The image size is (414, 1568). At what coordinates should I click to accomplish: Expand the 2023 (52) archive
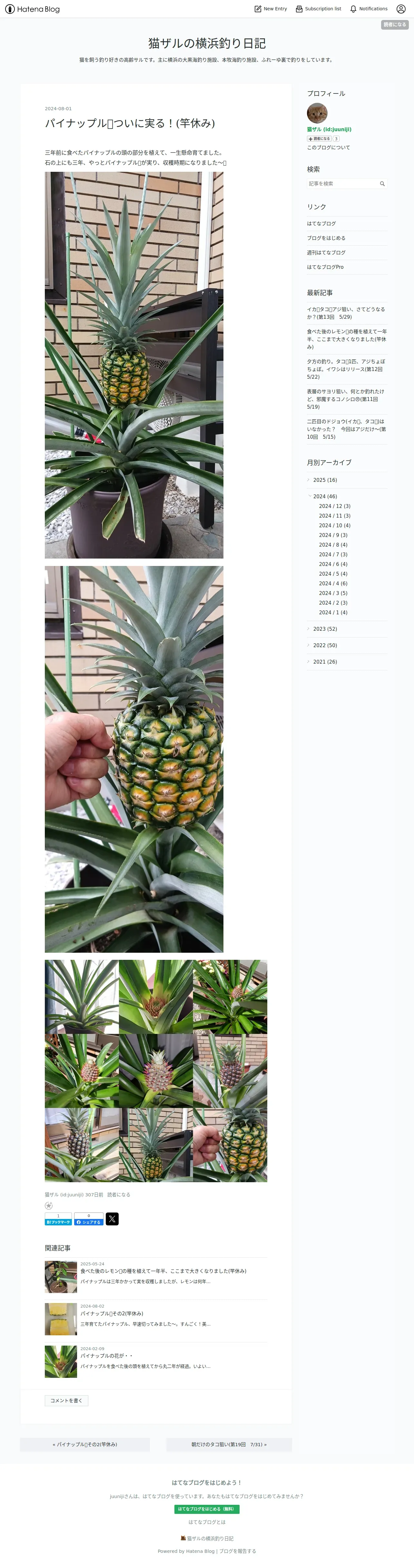(x=324, y=629)
